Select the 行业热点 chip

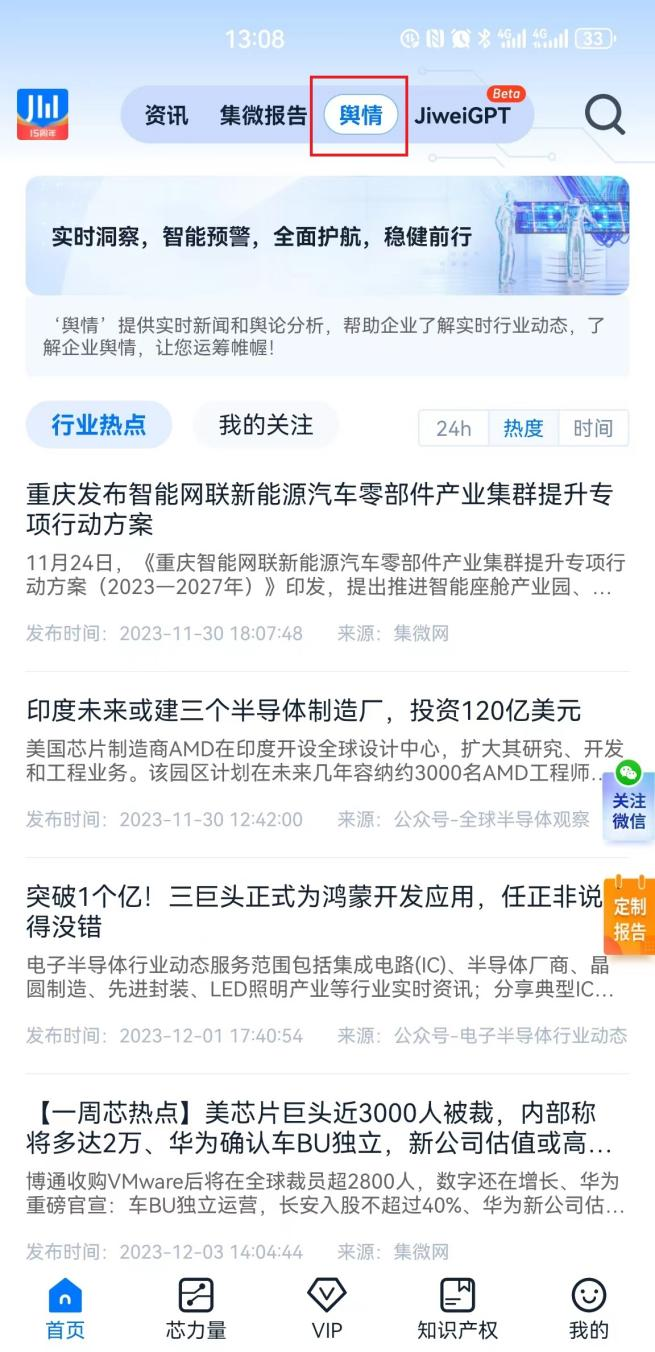[x=99, y=425]
